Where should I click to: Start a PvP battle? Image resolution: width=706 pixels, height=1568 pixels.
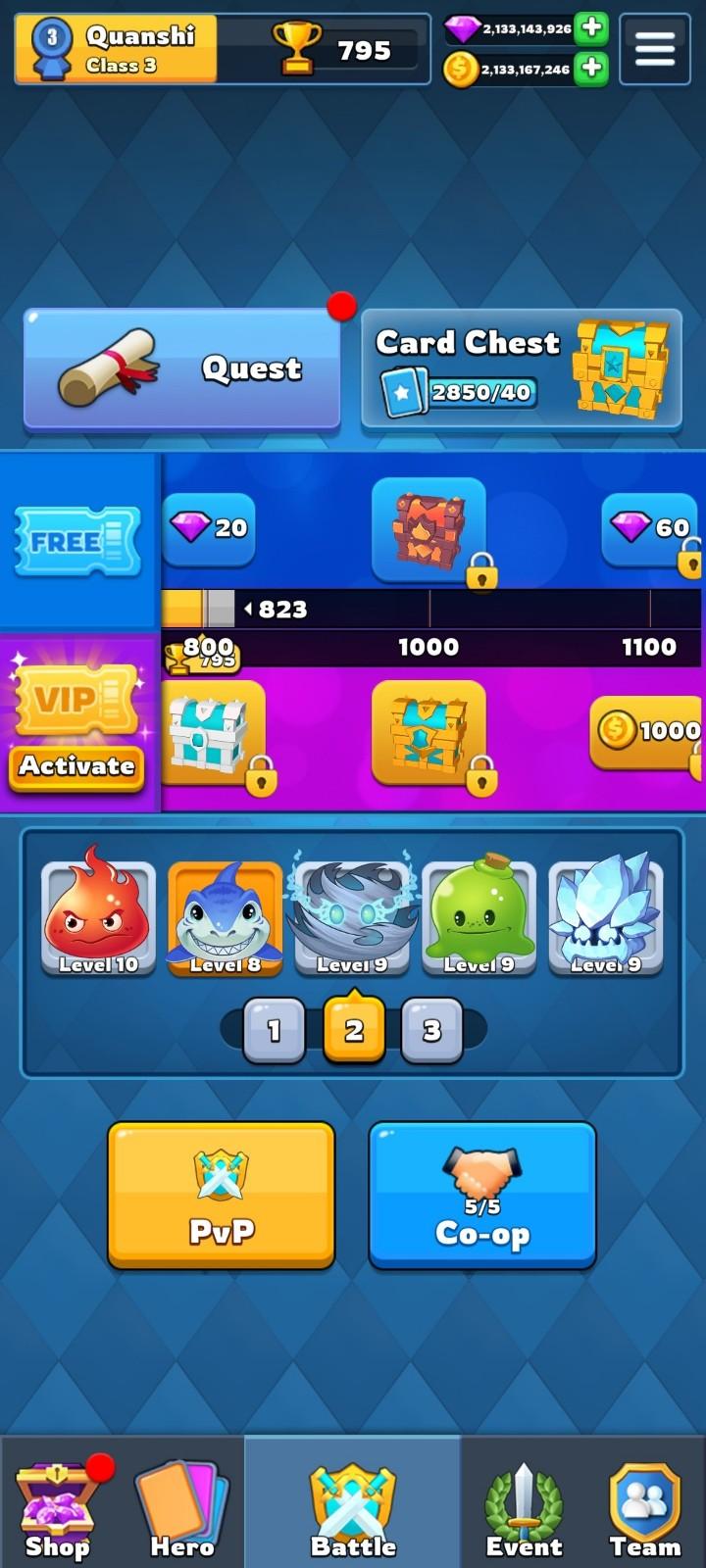click(222, 1195)
